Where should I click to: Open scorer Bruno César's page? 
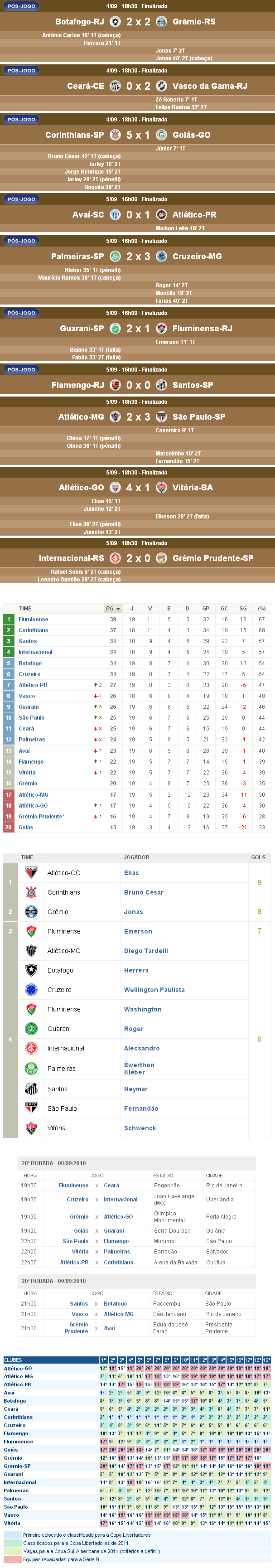(144, 892)
